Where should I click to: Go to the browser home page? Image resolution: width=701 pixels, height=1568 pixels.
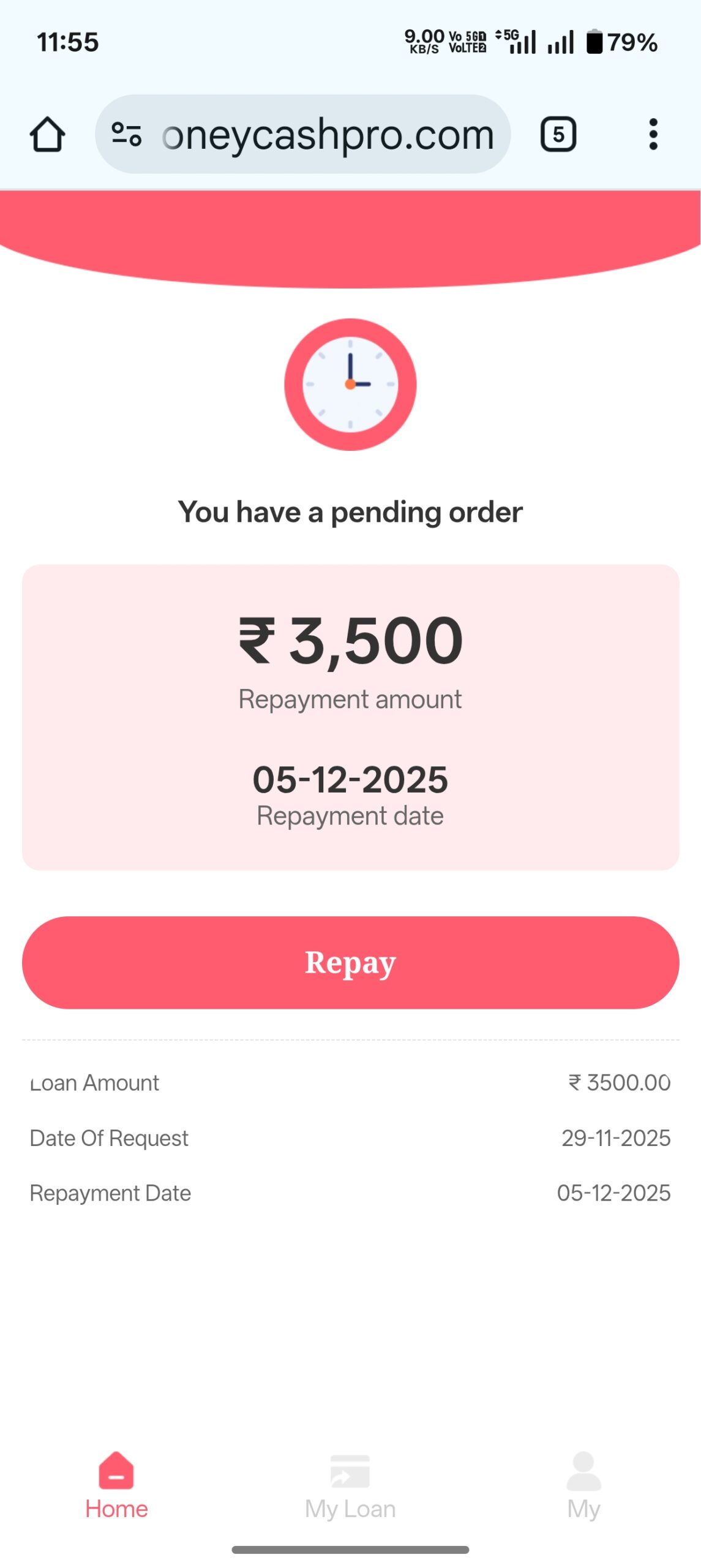click(47, 134)
